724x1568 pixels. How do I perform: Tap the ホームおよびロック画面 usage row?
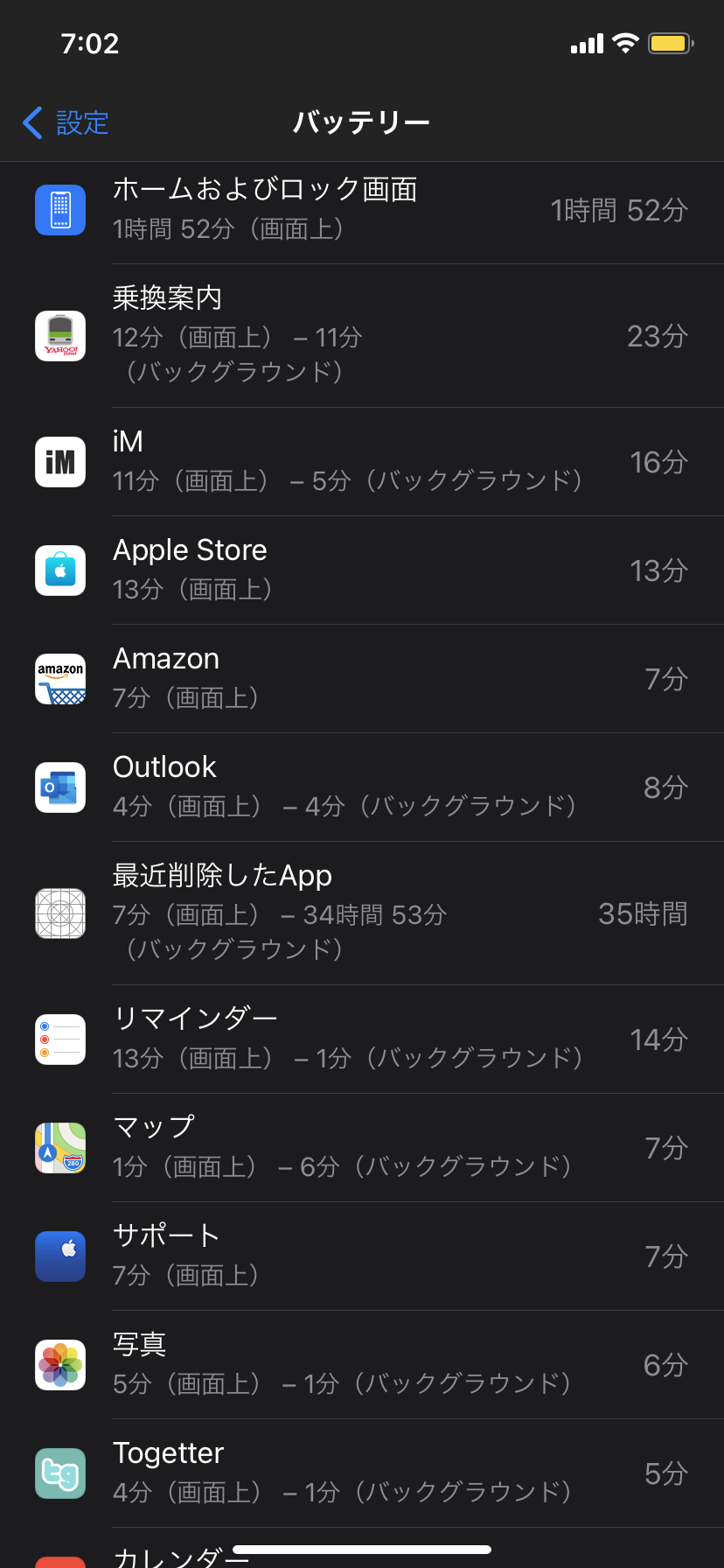click(x=362, y=211)
